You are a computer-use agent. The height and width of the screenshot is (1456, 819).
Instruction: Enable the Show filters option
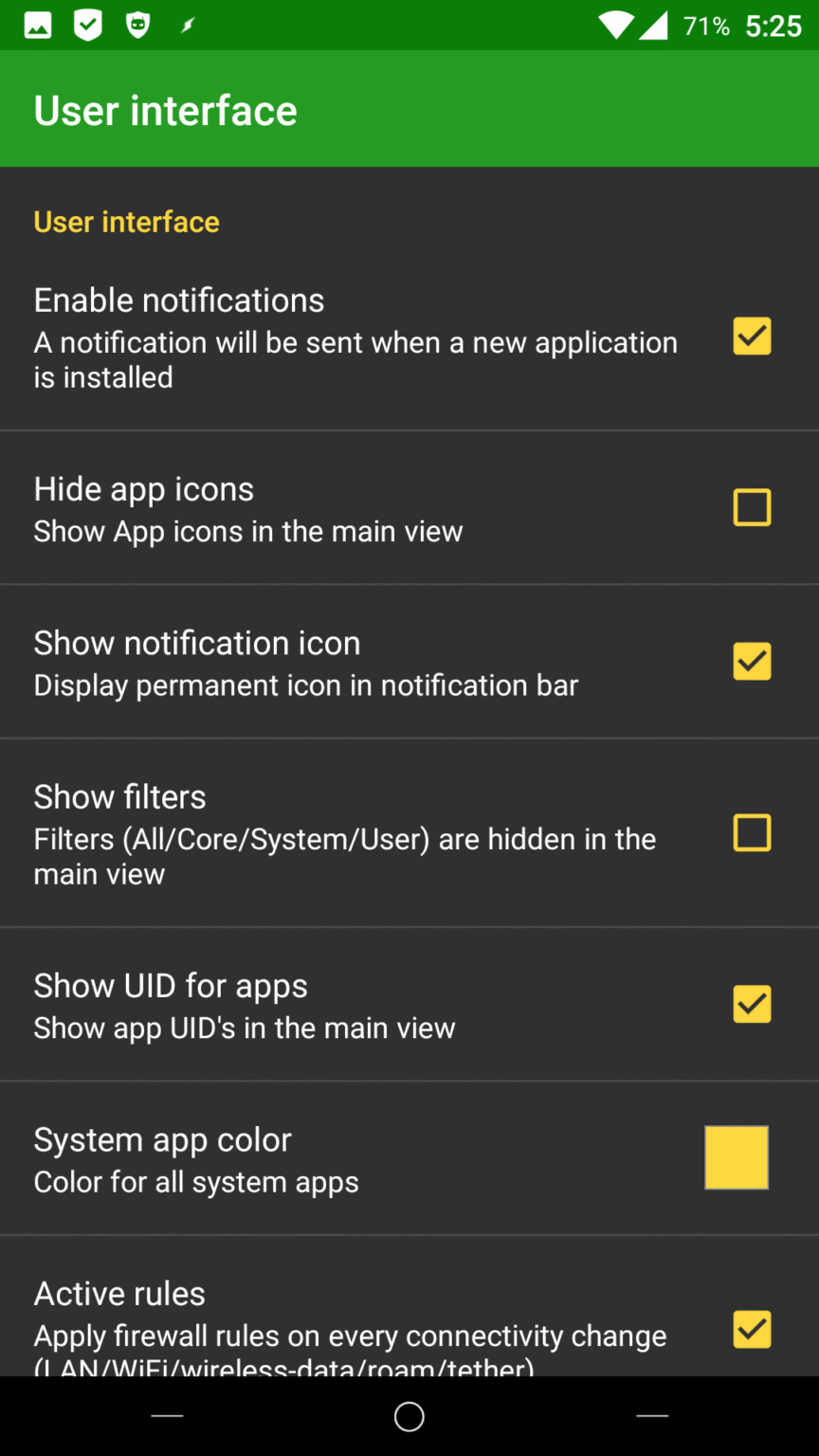tap(752, 832)
